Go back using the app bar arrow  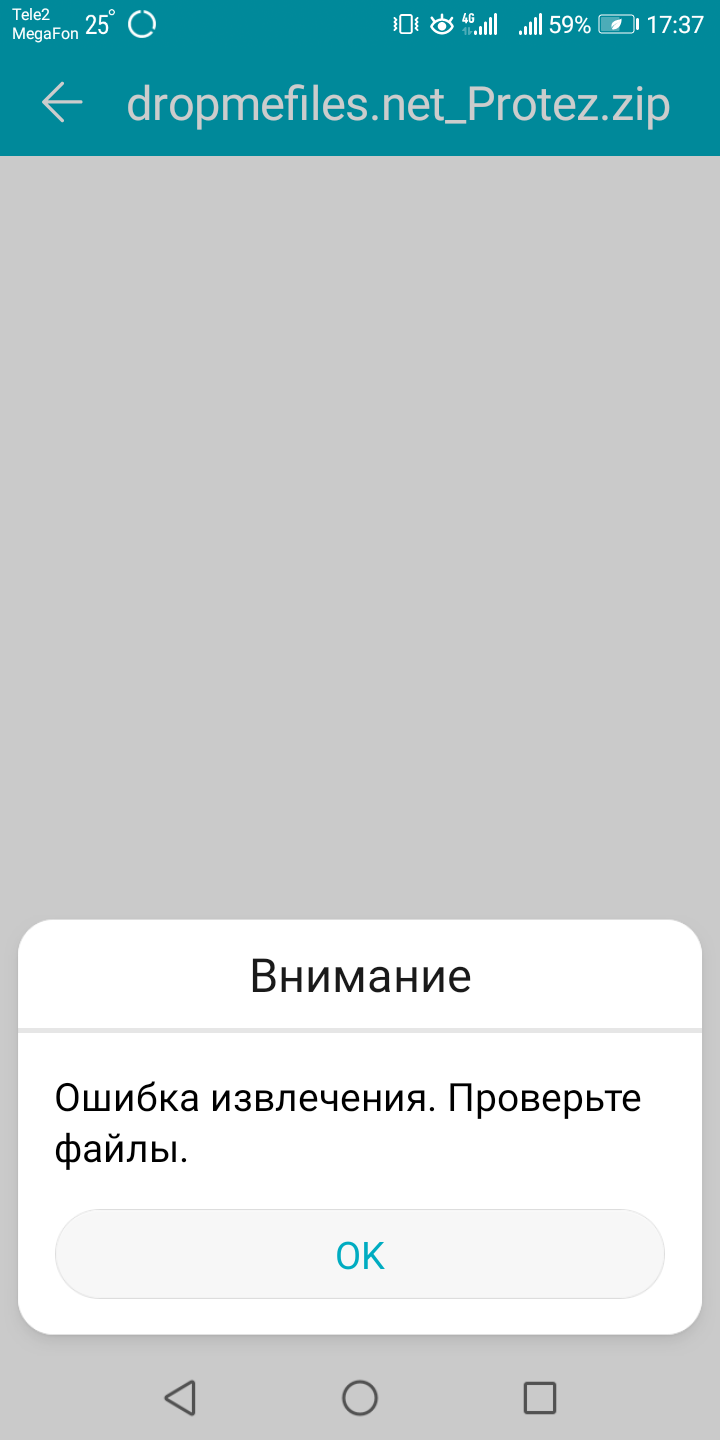(62, 102)
